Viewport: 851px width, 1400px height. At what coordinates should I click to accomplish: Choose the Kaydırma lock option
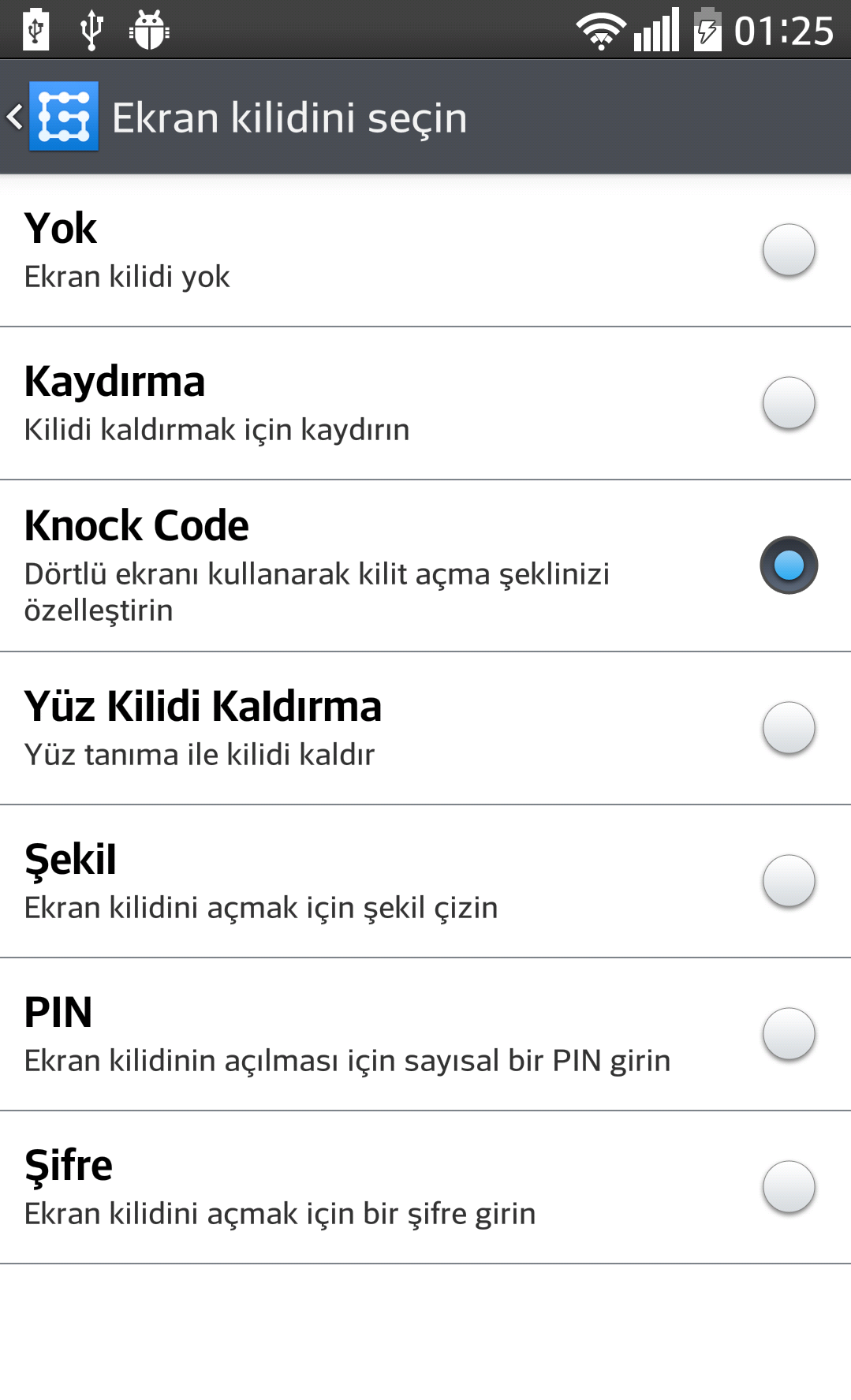point(425,403)
